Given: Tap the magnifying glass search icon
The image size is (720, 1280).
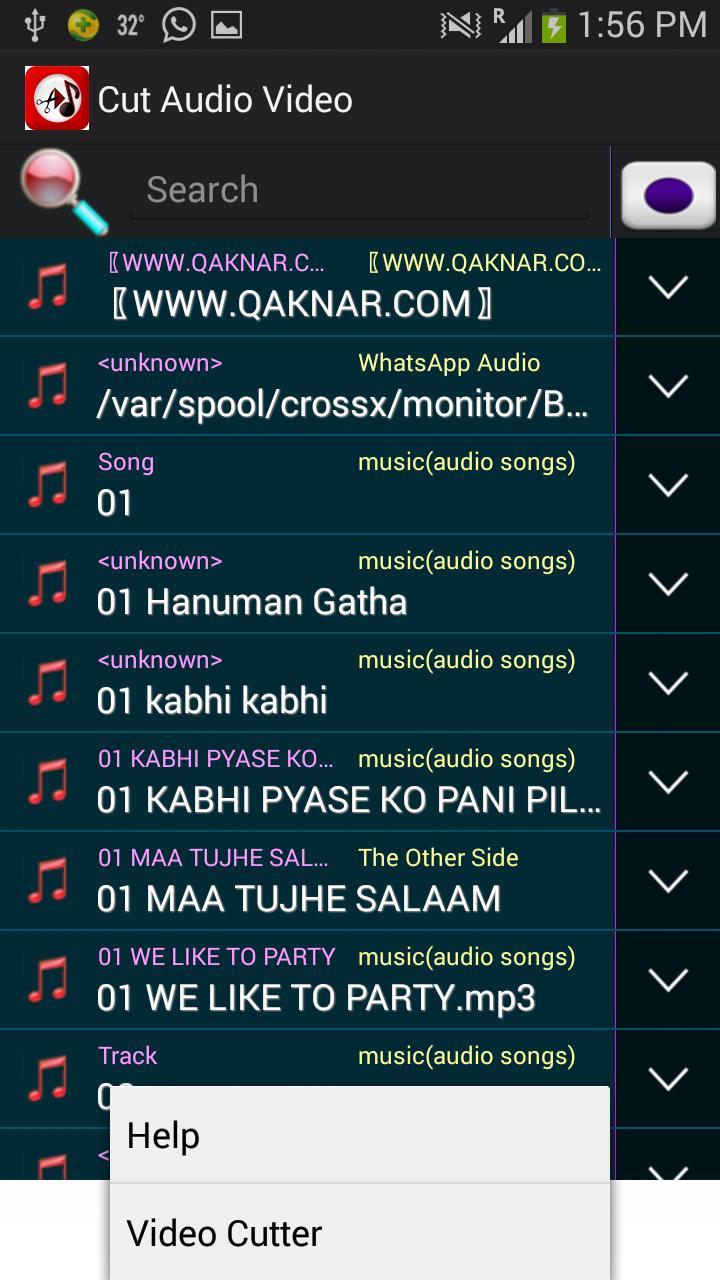Looking at the screenshot, I should 64,192.
